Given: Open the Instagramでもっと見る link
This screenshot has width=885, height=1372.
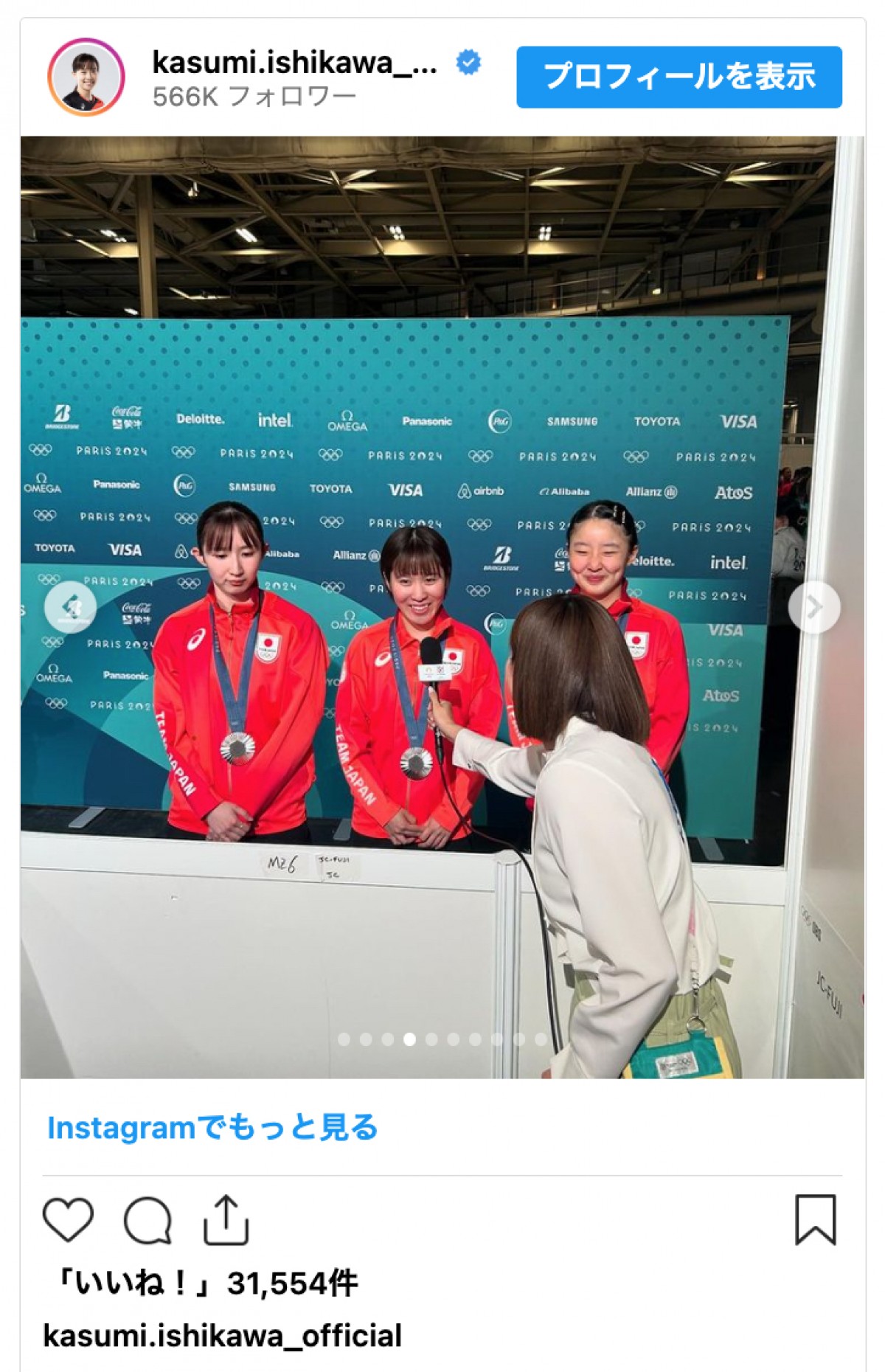Looking at the screenshot, I should [212, 1128].
